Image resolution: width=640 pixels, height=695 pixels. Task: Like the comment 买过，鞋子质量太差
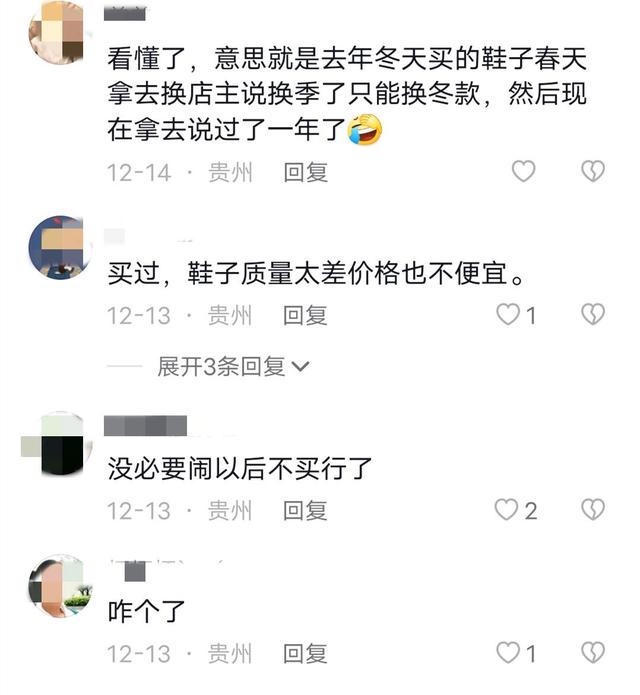point(509,315)
